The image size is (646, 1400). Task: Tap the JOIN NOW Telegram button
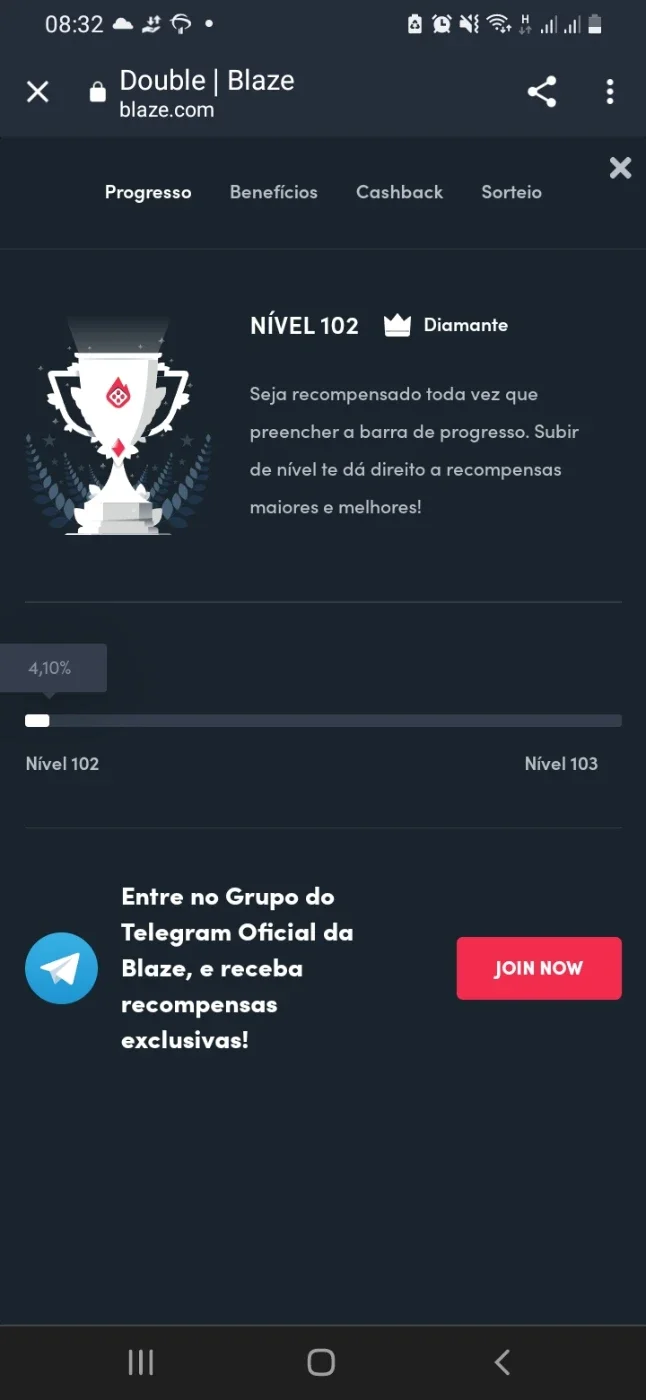coord(539,968)
